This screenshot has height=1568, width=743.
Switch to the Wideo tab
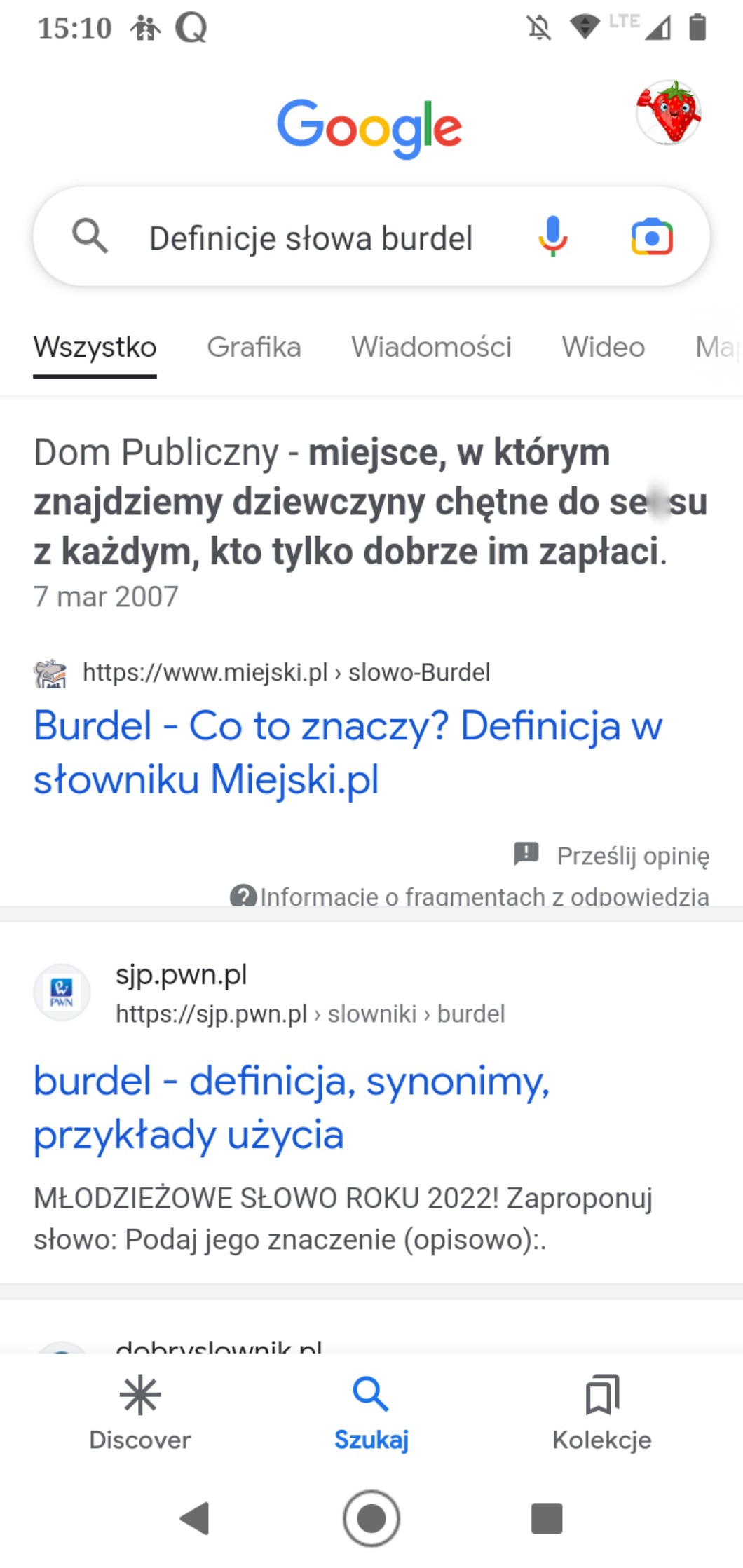point(603,347)
